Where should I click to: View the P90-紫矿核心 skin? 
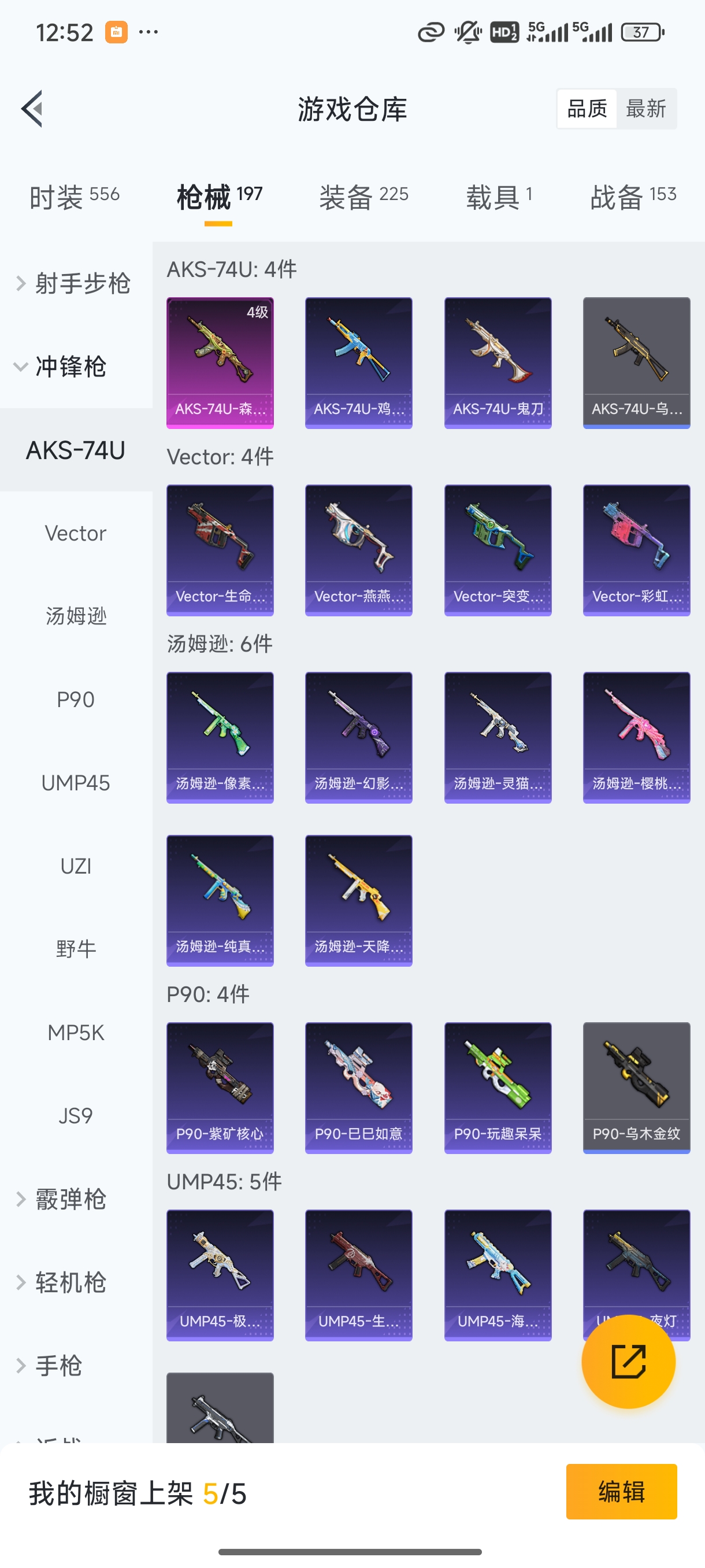(x=220, y=1088)
